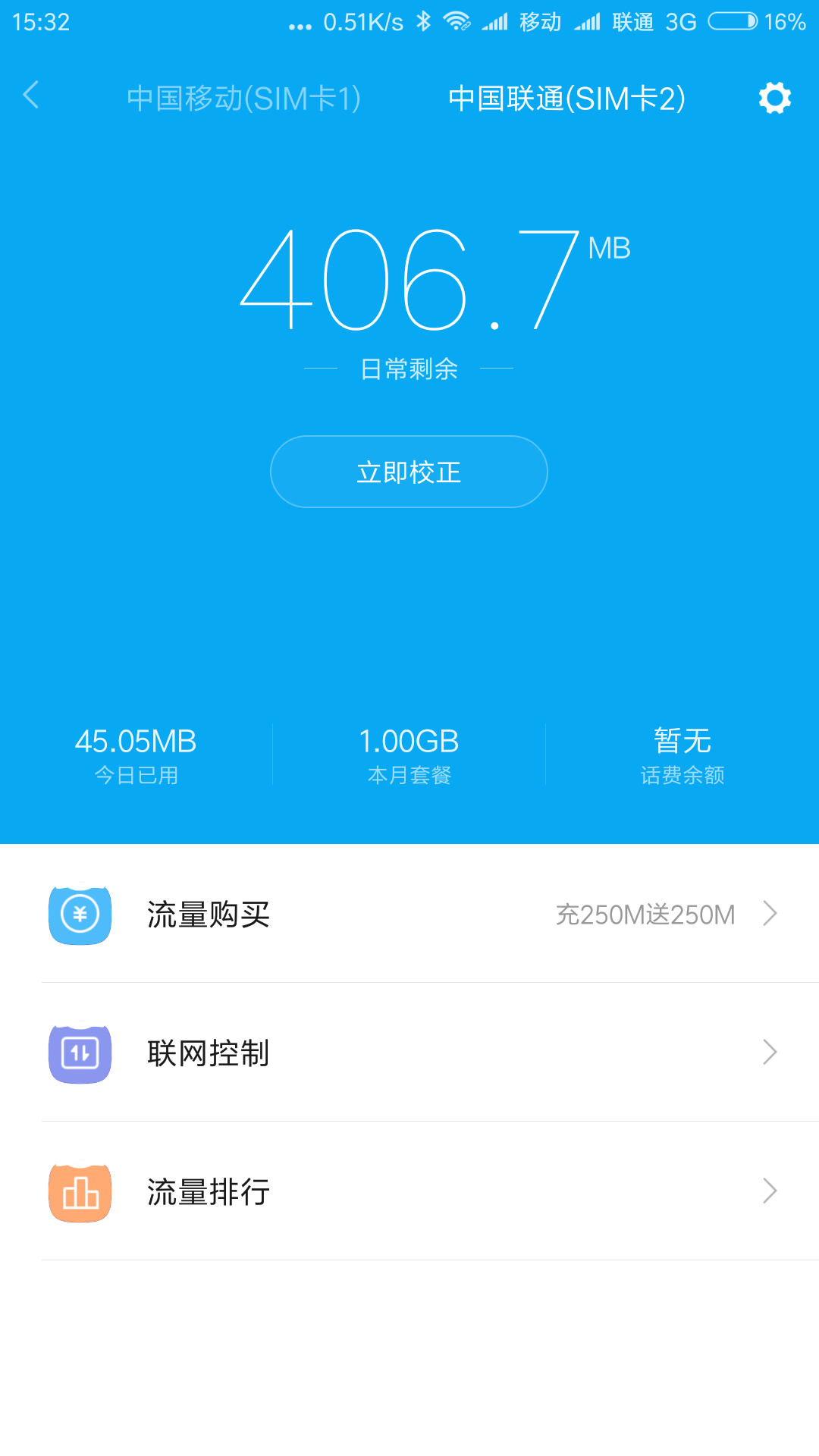
Task: Open 联网控制 network control
Action: (409, 1053)
